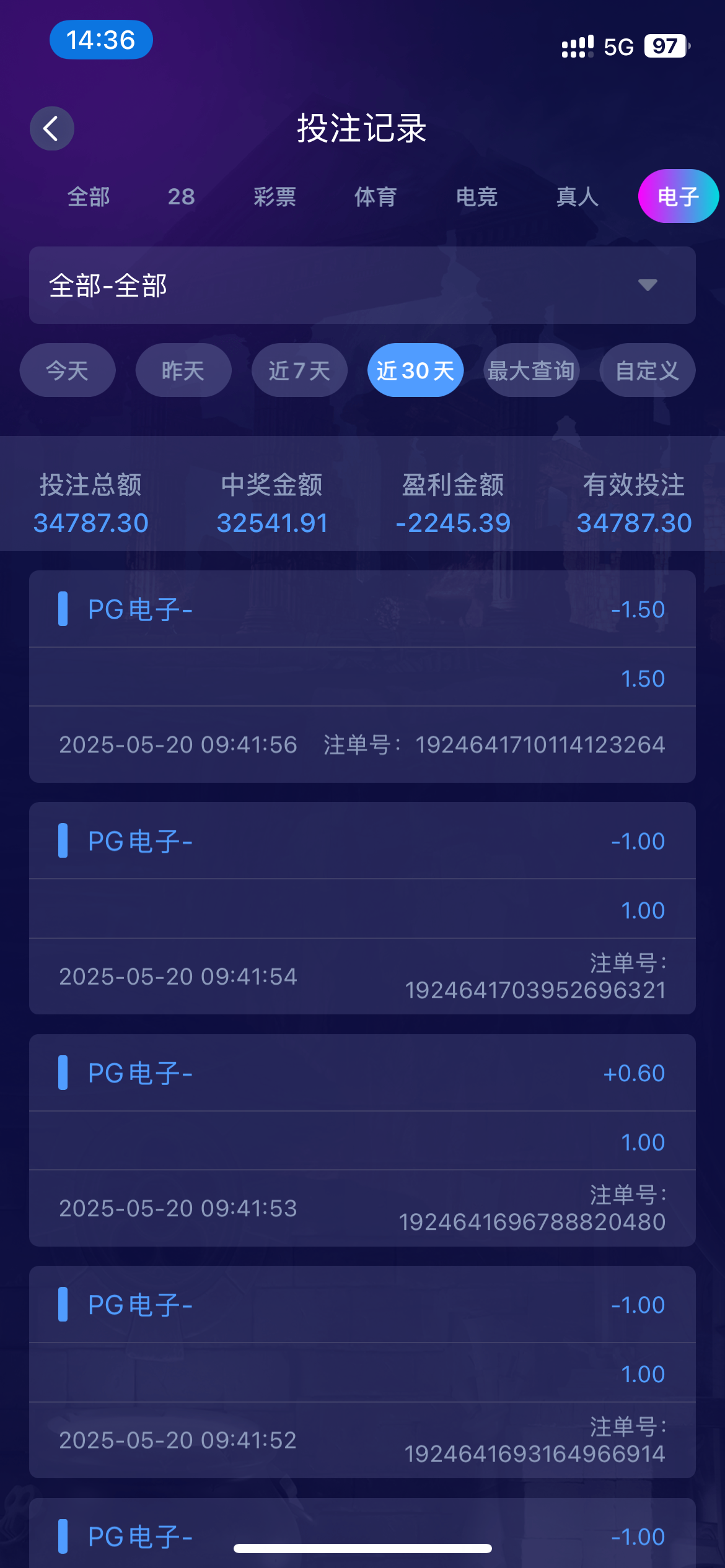Filter records by 昨天

click(183, 370)
